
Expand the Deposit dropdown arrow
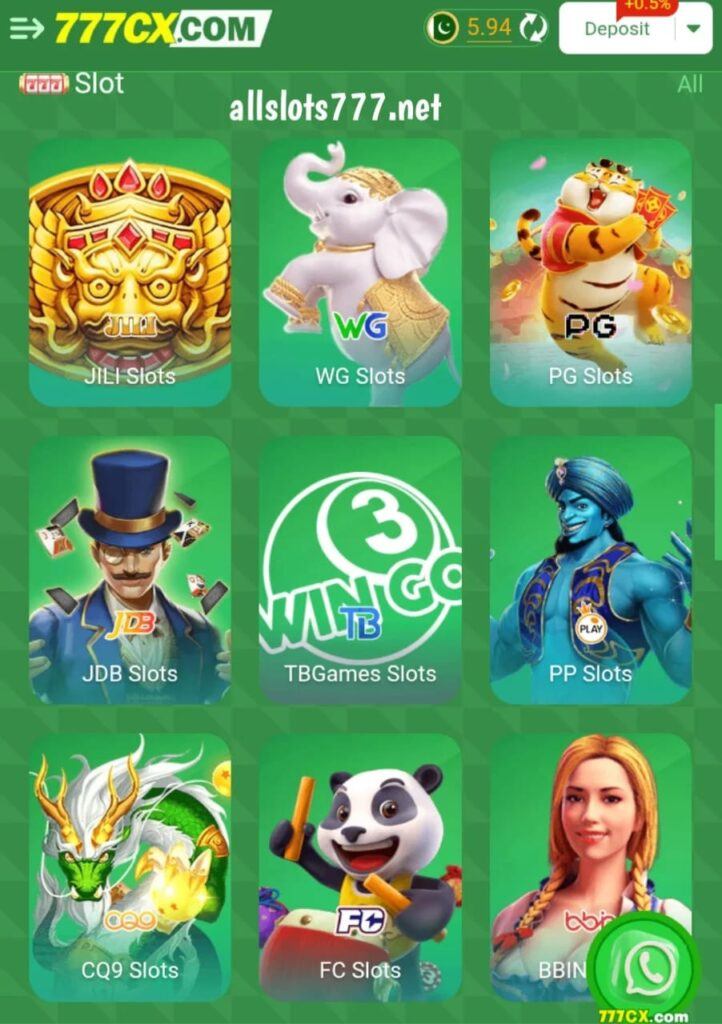click(694, 29)
